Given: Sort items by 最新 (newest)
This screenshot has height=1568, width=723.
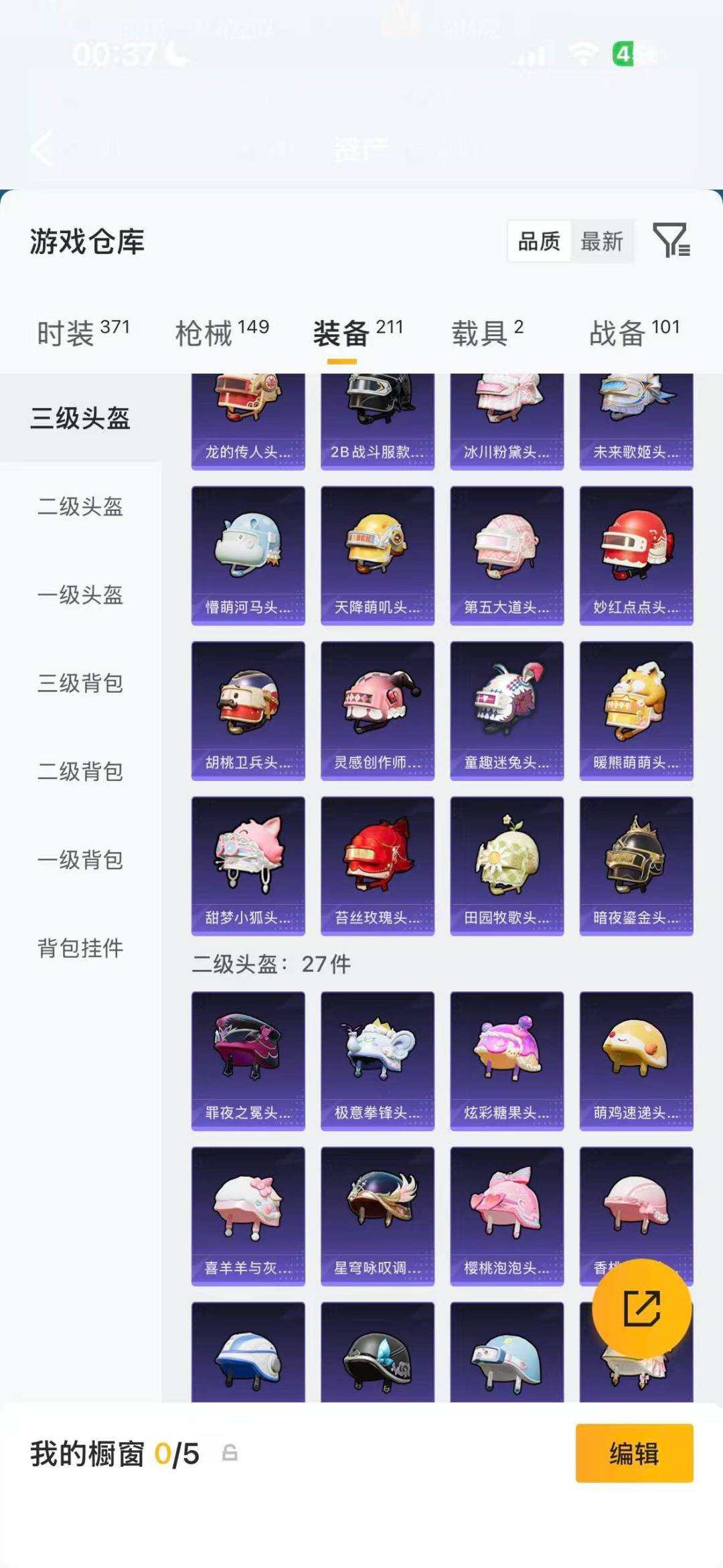Looking at the screenshot, I should click(602, 242).
